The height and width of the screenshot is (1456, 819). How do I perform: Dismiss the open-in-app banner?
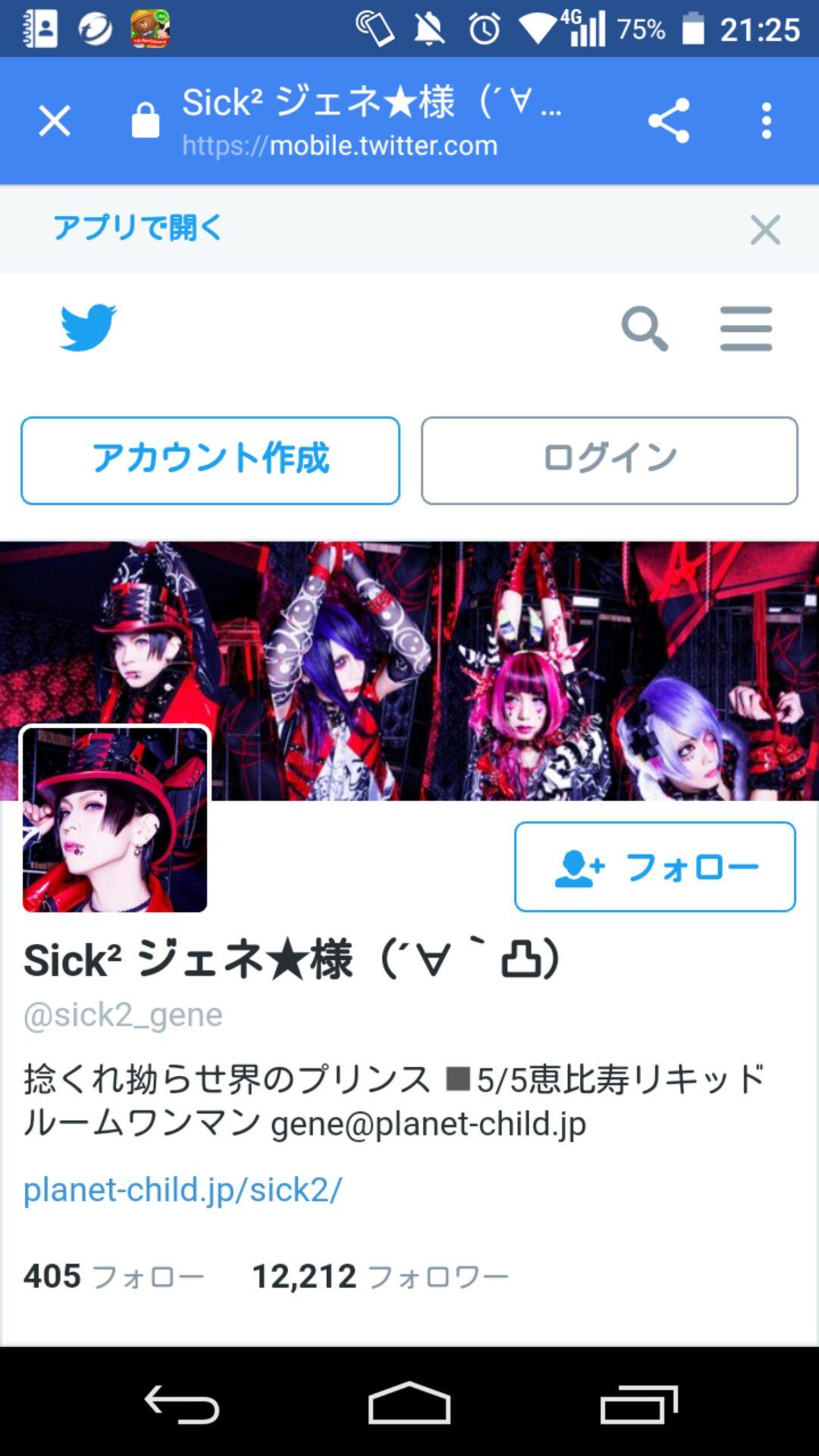(764, 229)
